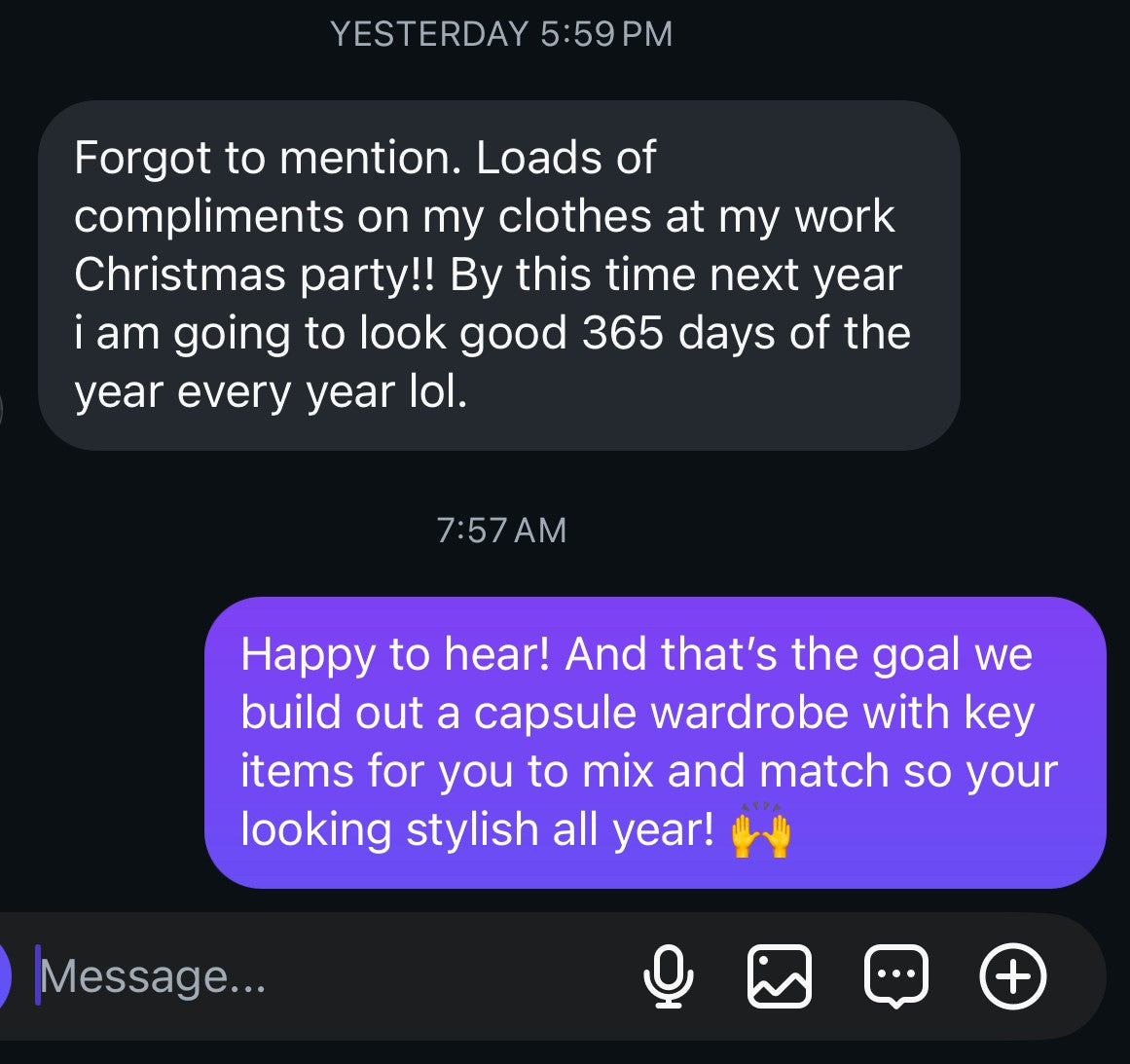Attach a photo from the gallery

779,976
